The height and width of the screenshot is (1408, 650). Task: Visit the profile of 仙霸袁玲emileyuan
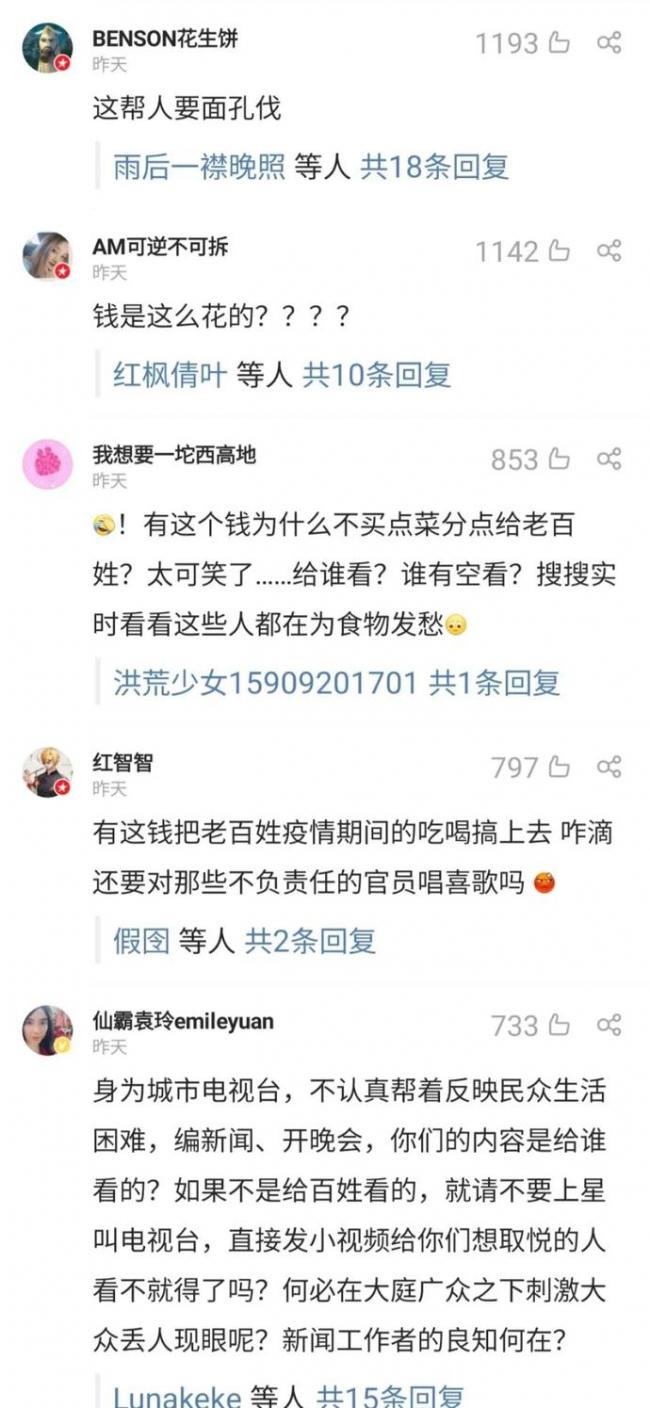click(47, 1030)
